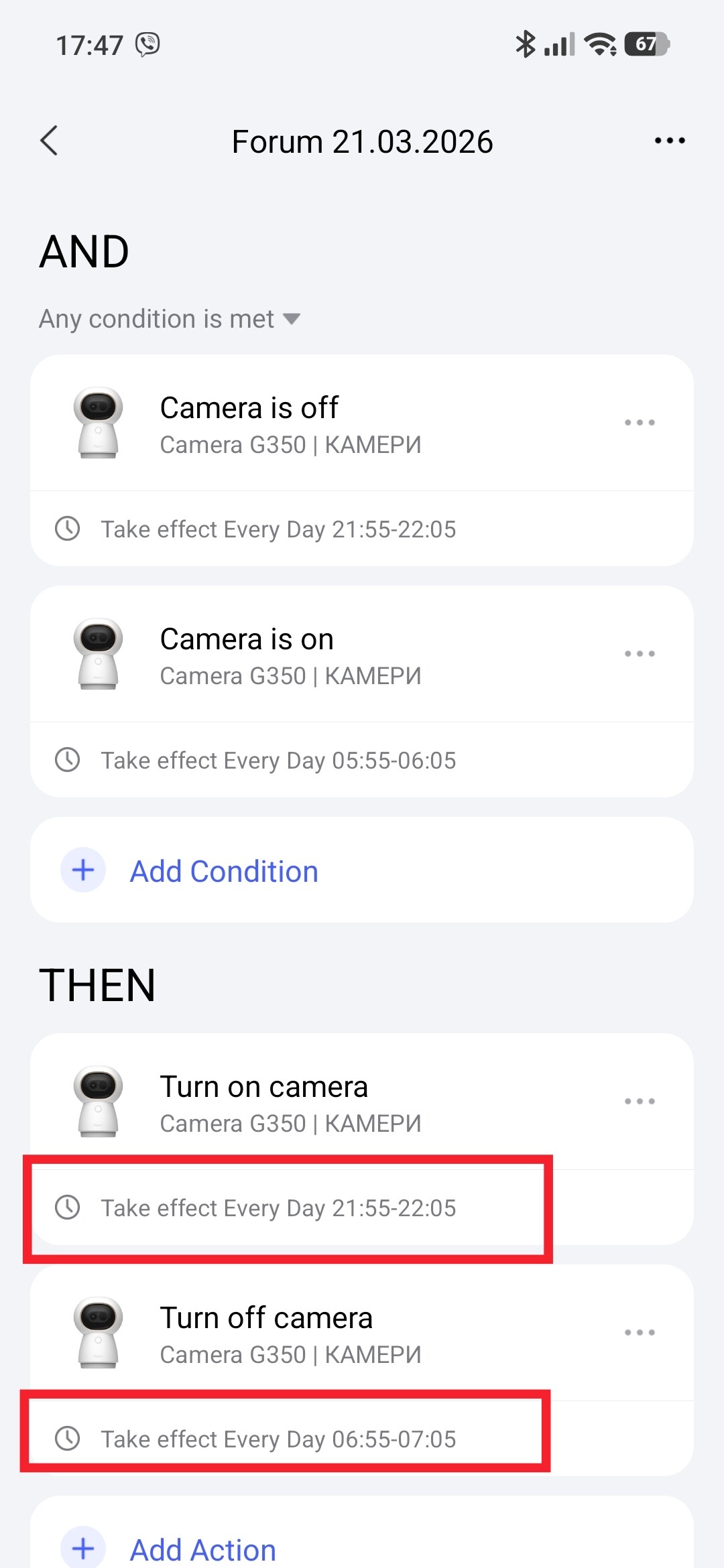Viewport: 724px width, 1568px height.
Task: Add a new condition
Action: tap(223, 871)
